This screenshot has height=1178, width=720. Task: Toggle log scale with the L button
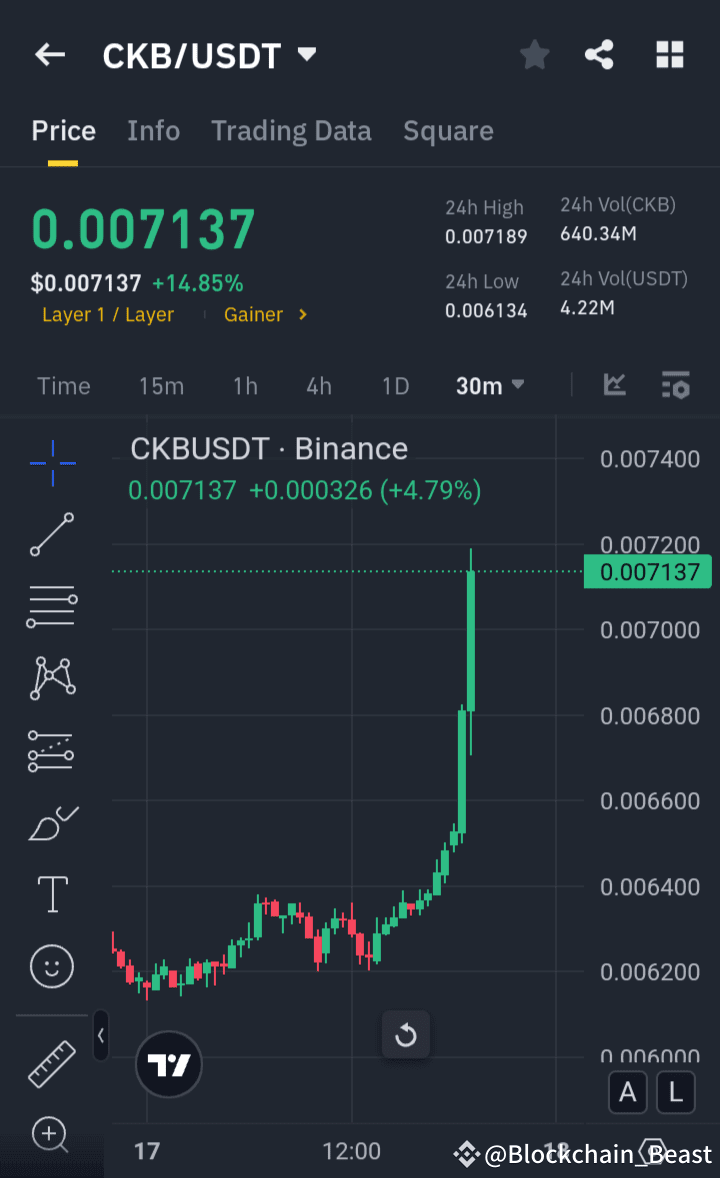point(676,1092)
